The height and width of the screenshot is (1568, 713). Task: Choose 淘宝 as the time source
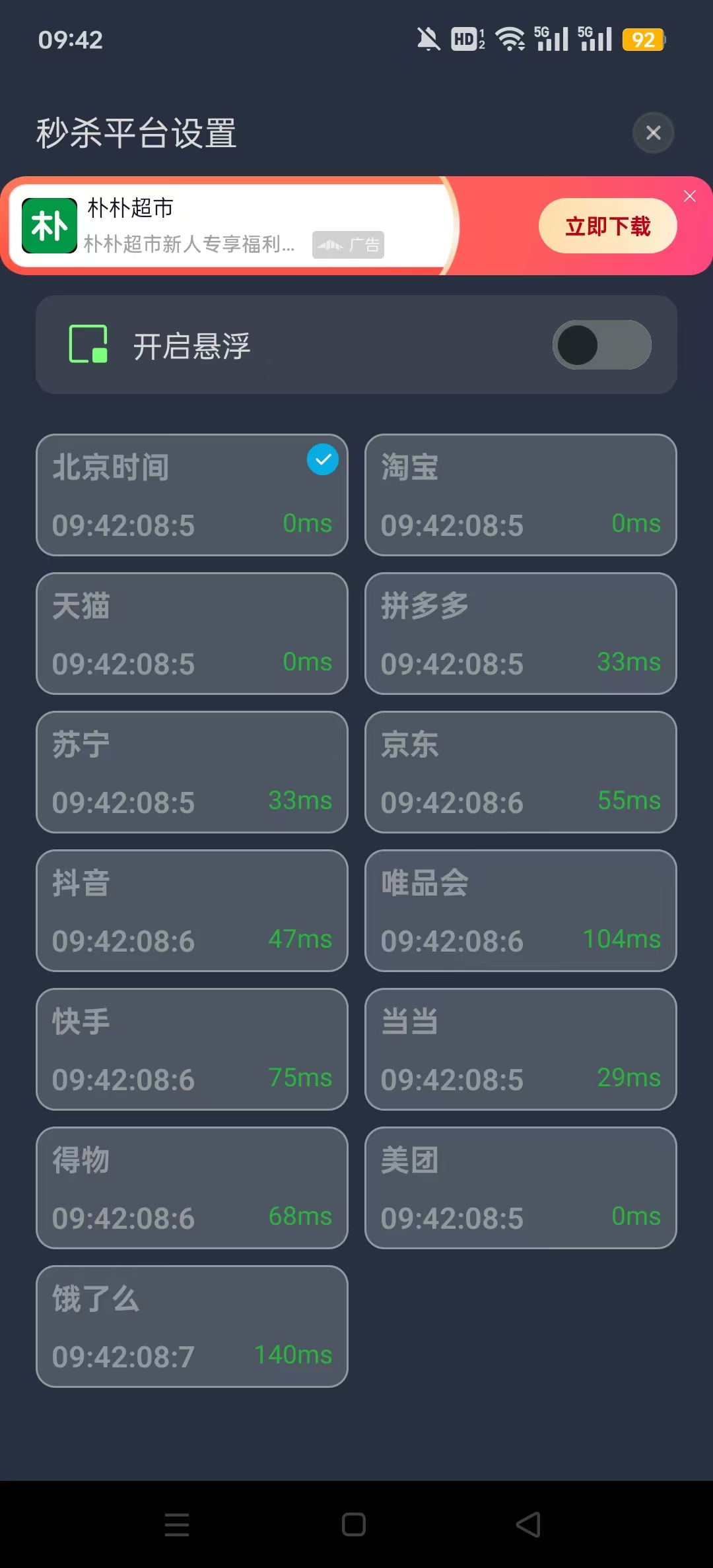pos(520,495)
